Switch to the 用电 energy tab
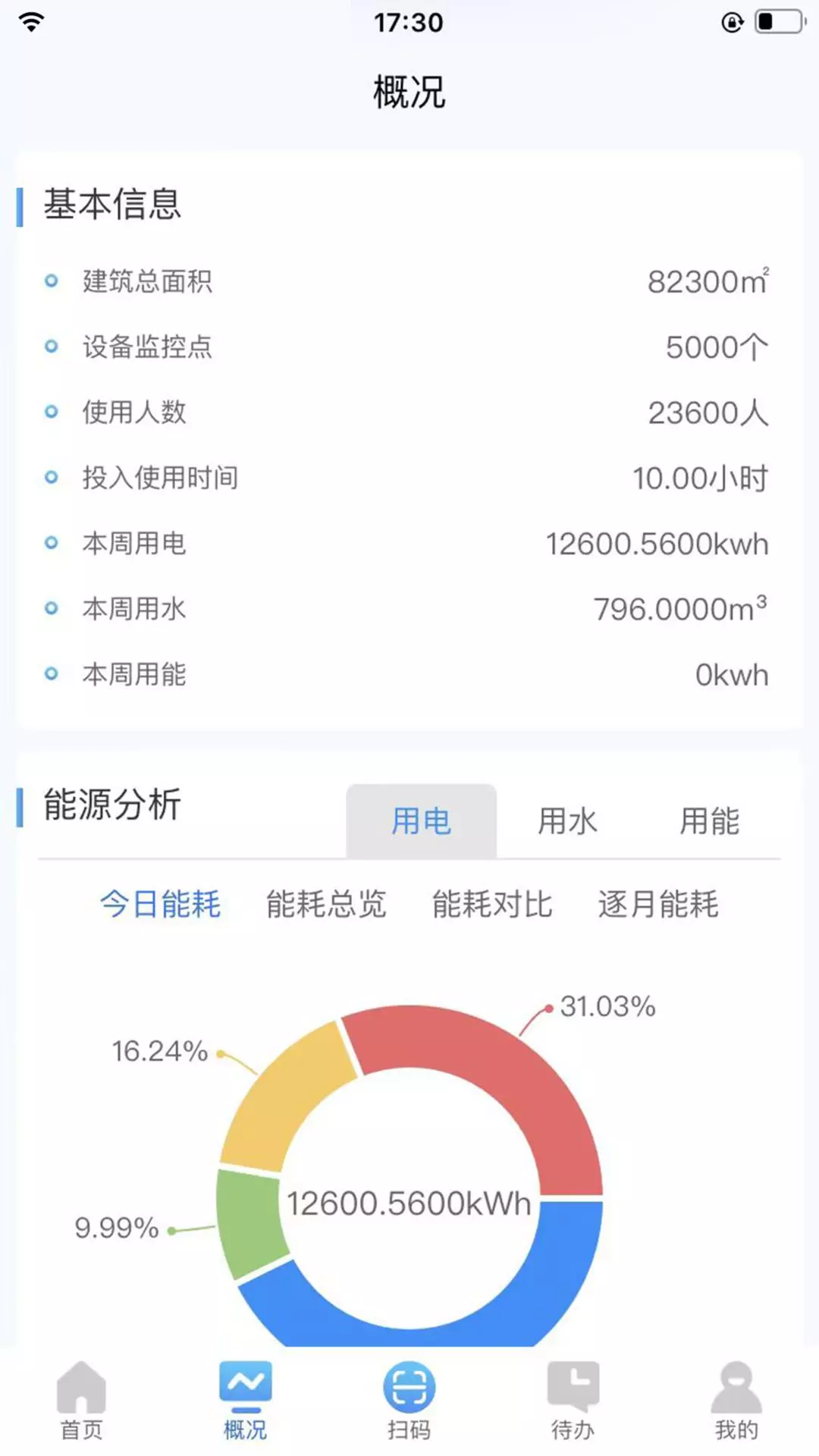The image size is (819, 1456). [x=422, y=821]
